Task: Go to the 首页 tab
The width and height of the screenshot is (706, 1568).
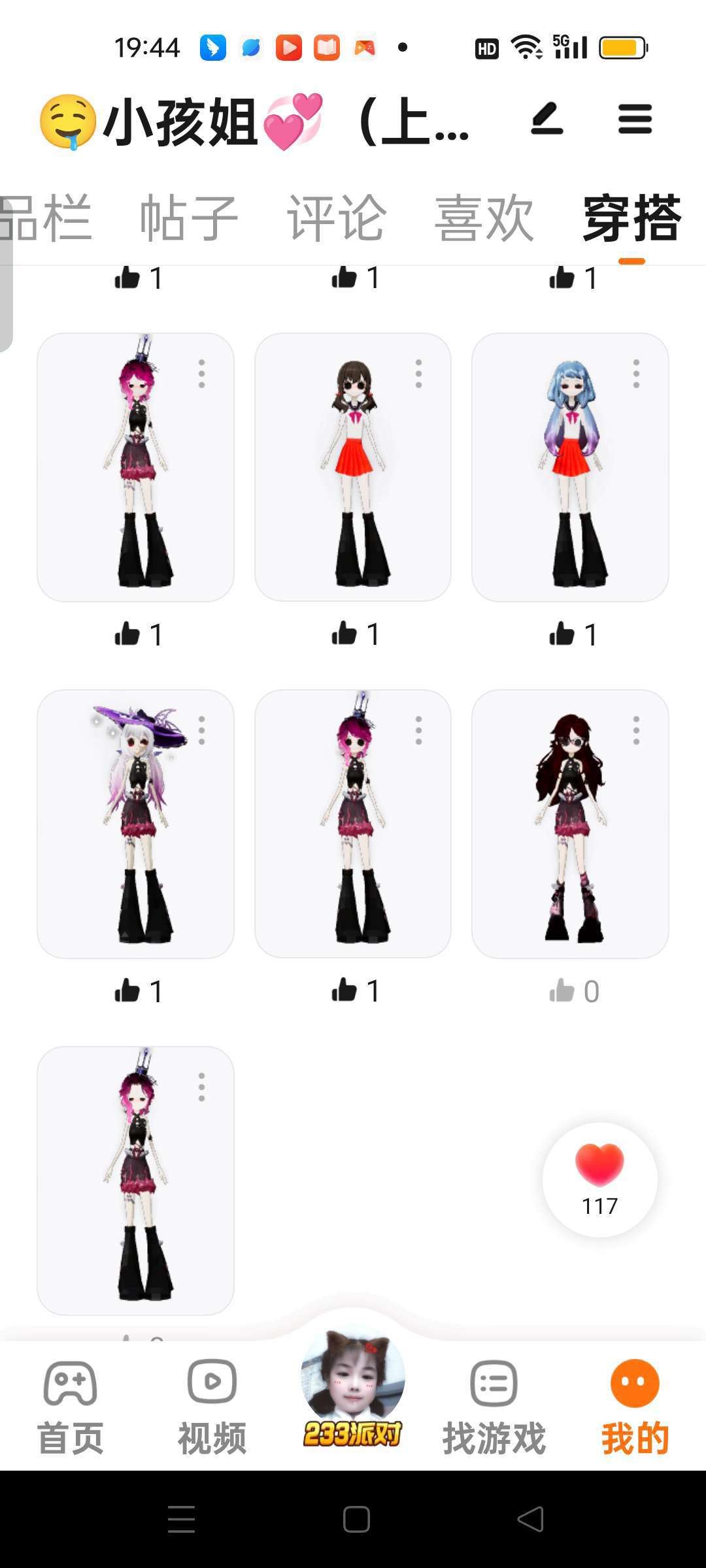Action: pyautogui.click(x=71, y=1407)
